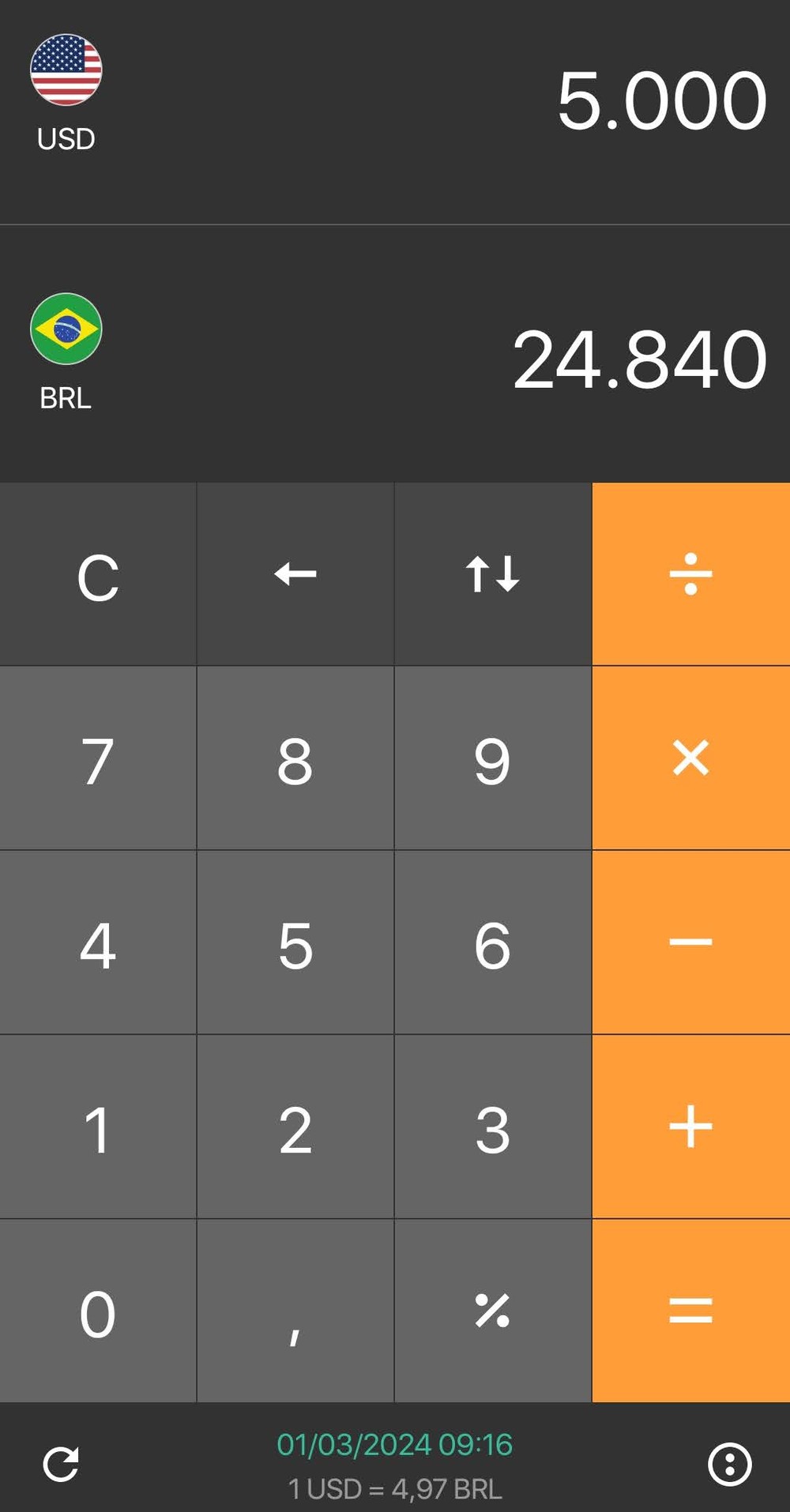Enter the digit 9
Viewport: 790px width, 1512px height.
point(493,760)
